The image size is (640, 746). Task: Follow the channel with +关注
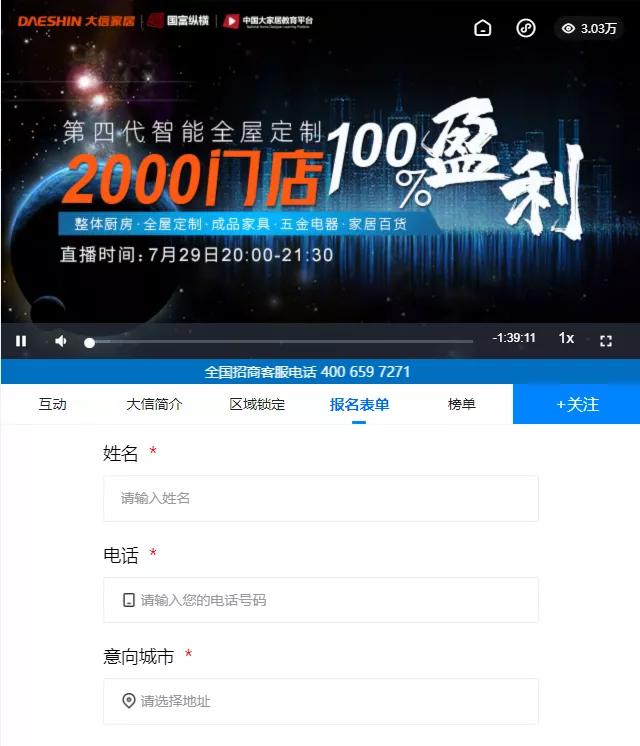click(577, 404)
